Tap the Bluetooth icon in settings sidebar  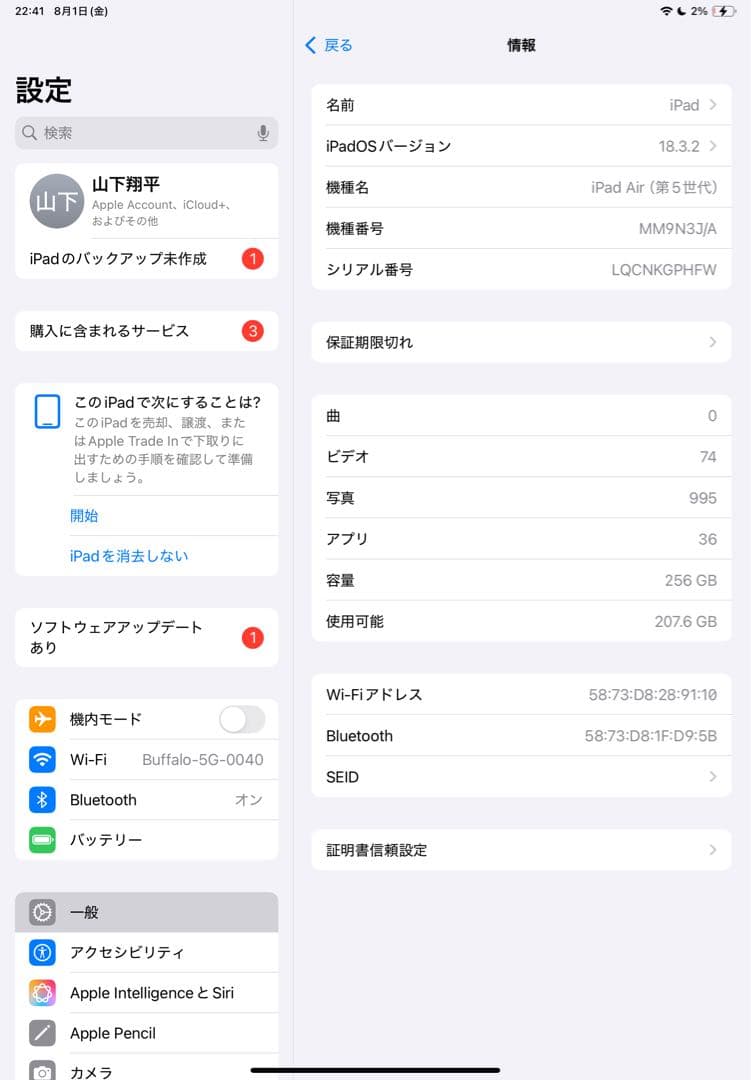42,799
